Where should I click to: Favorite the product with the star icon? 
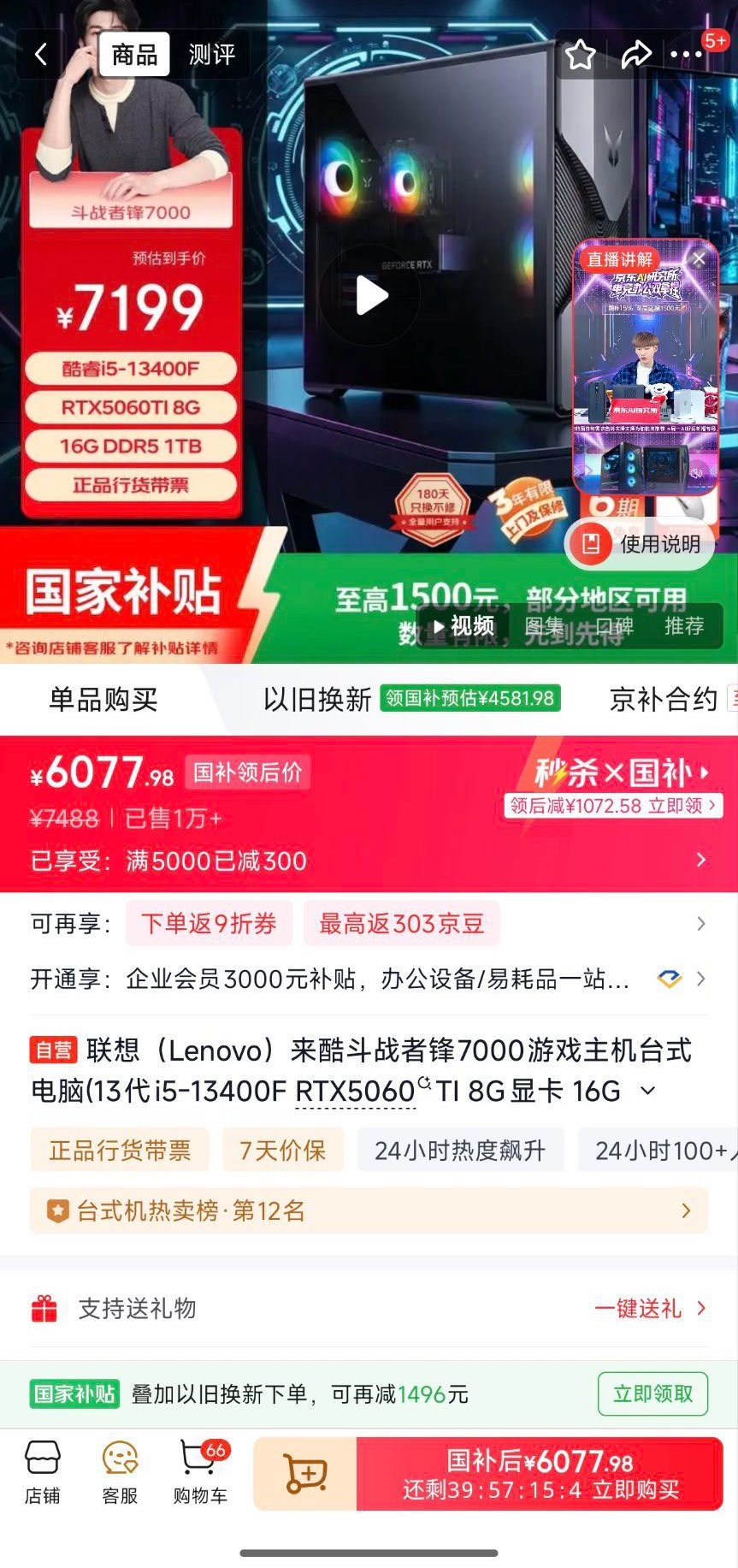click(580, 53)
